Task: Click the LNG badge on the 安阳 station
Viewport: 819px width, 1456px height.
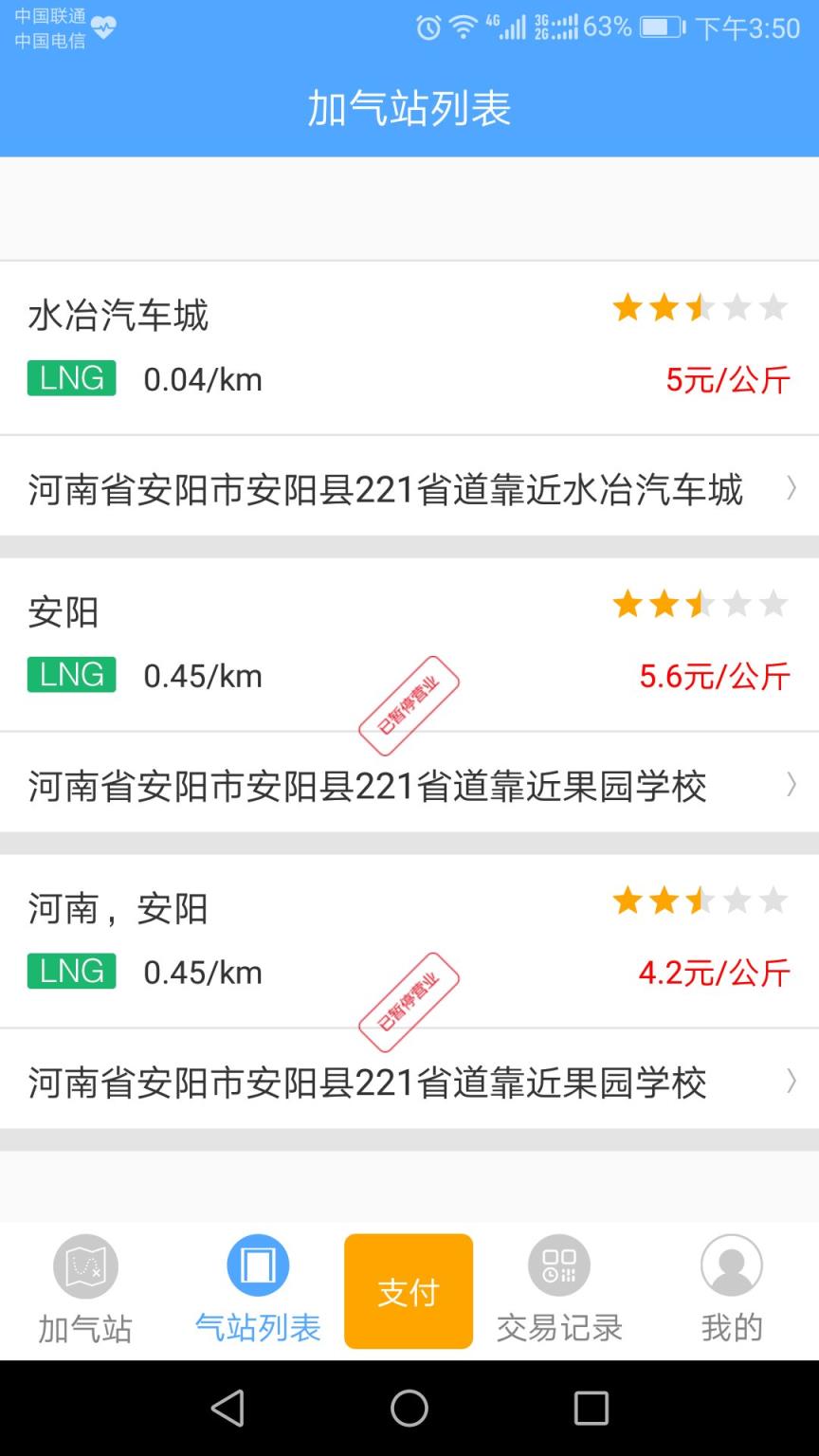Action: coord(70,674)
